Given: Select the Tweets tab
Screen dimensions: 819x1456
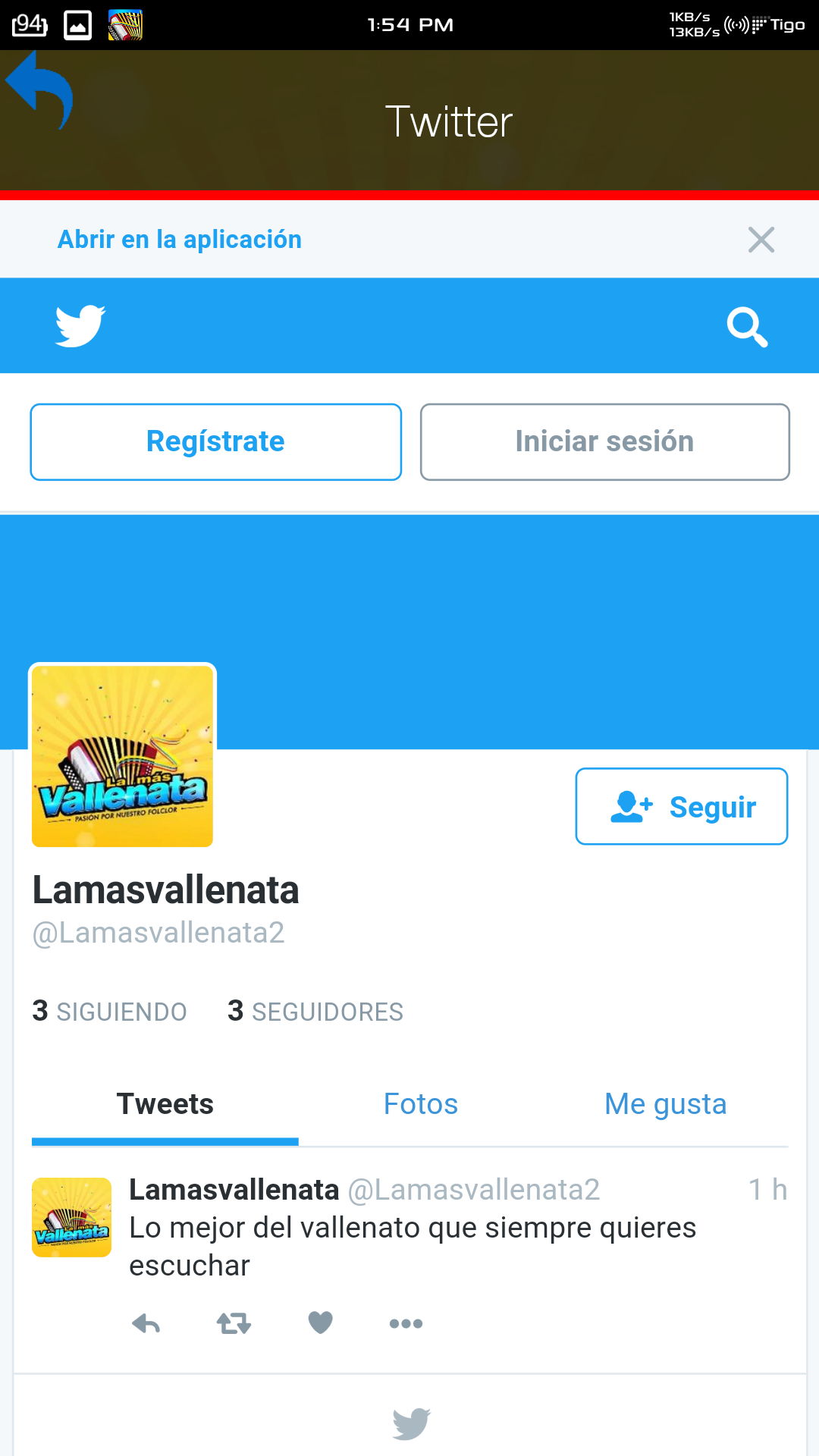Looking at the screenshot, I should [x=165, y=1104].
